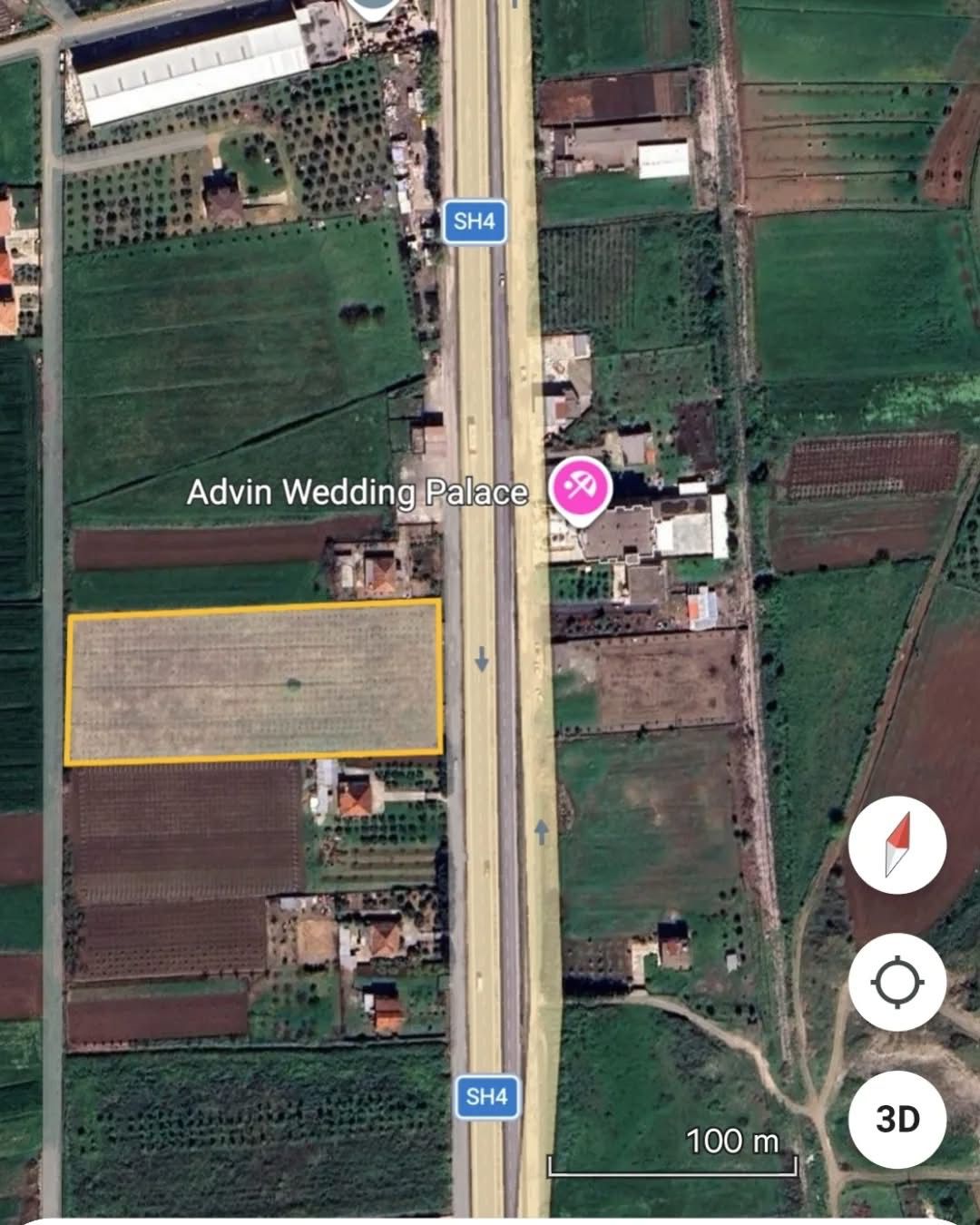Open the Advin Wedding Palace pin

[581, 489]
